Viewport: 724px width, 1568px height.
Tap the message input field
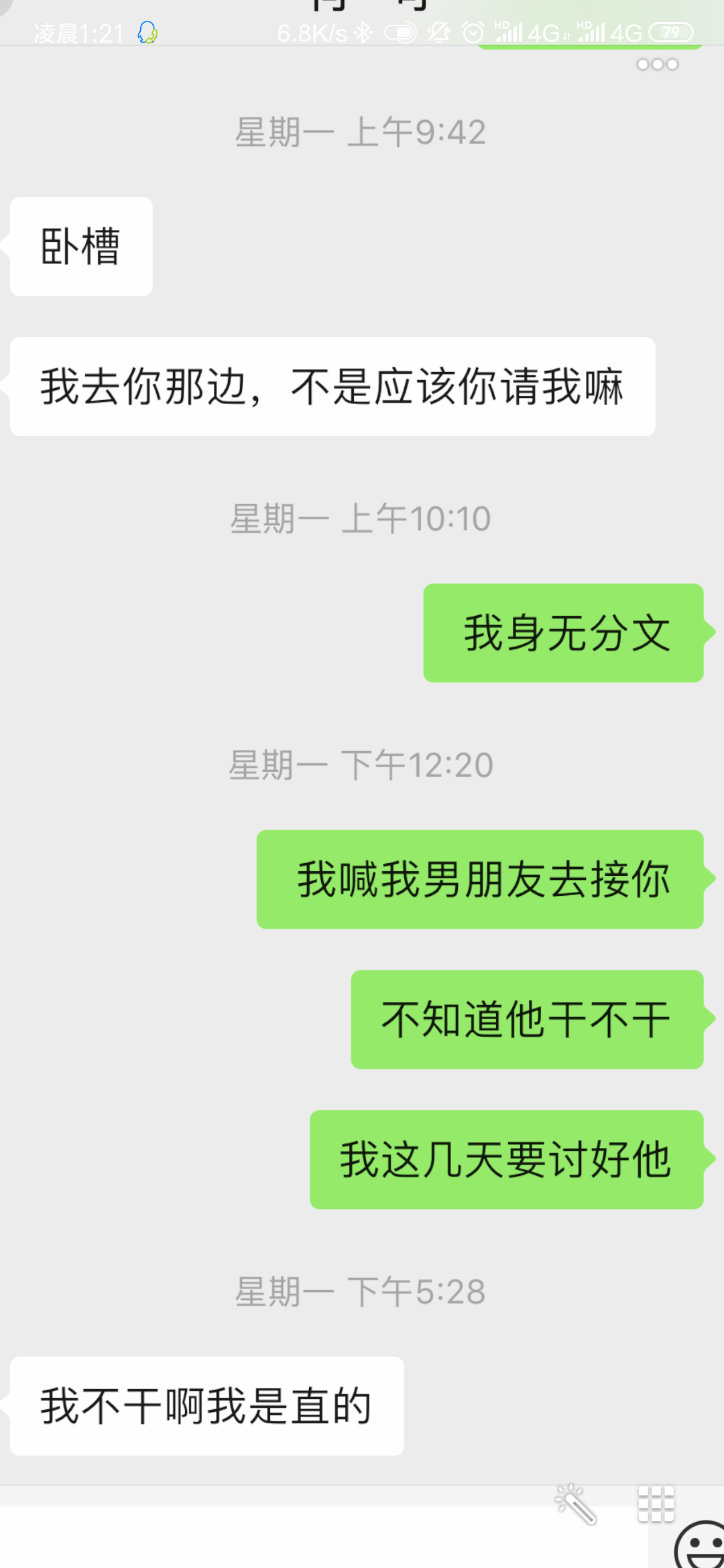322,1539
